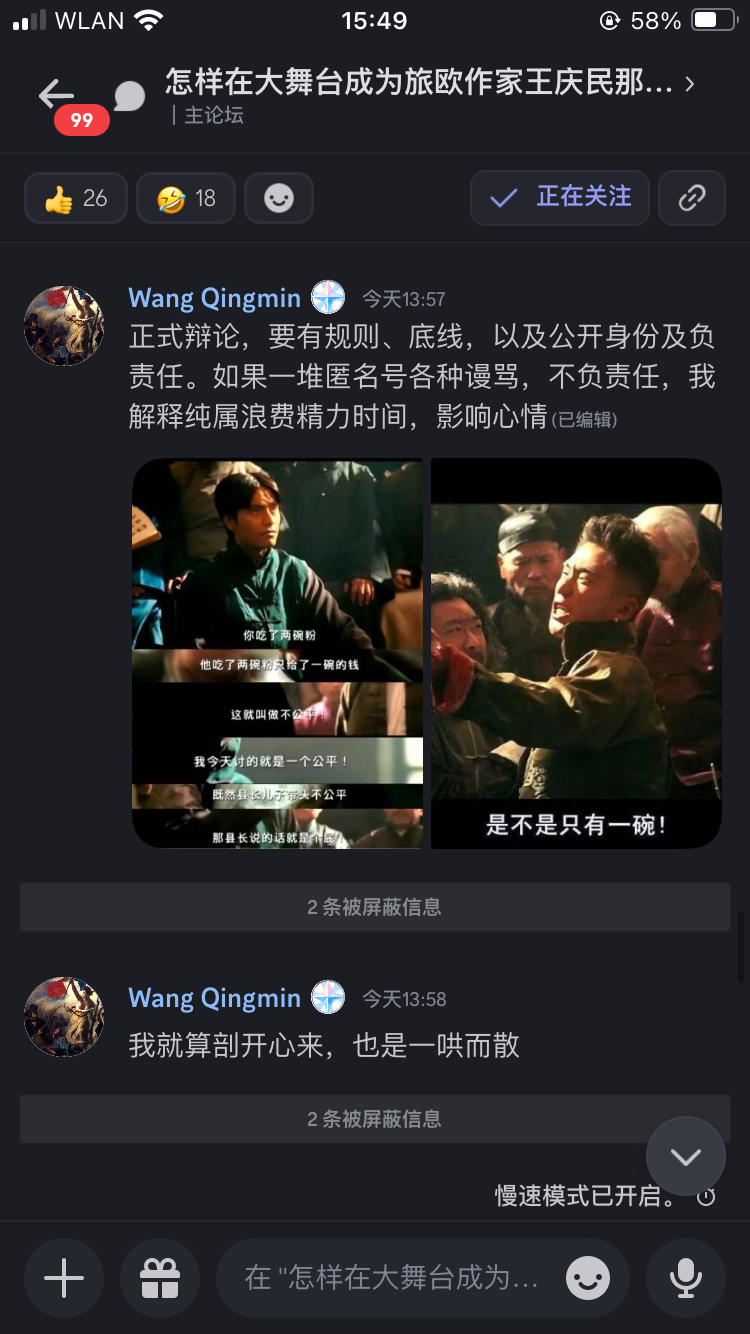
Task: Add the laughing reaction with 18
Action: (x=186, y=198)
